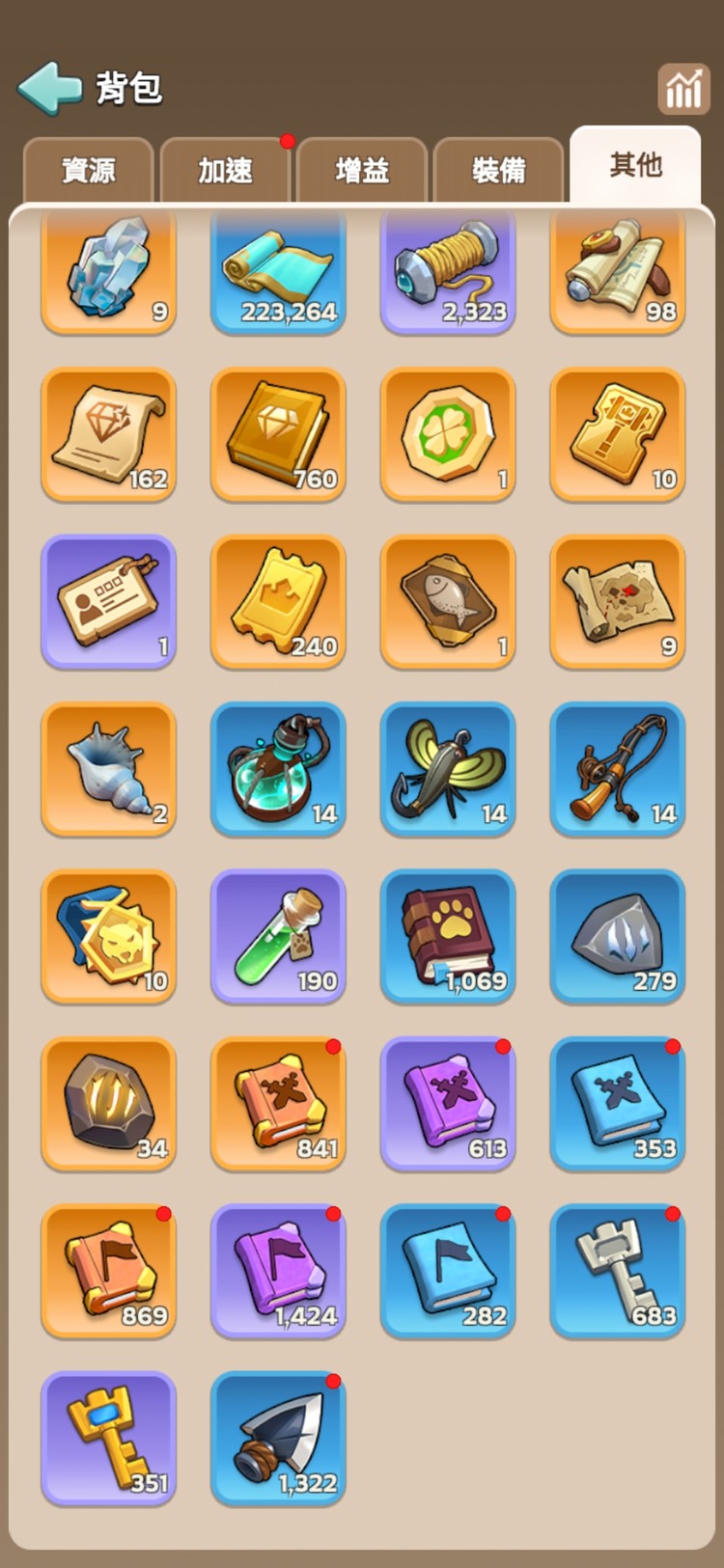
Task: Select the 裝備 tab
Action: tap(498, 171)
